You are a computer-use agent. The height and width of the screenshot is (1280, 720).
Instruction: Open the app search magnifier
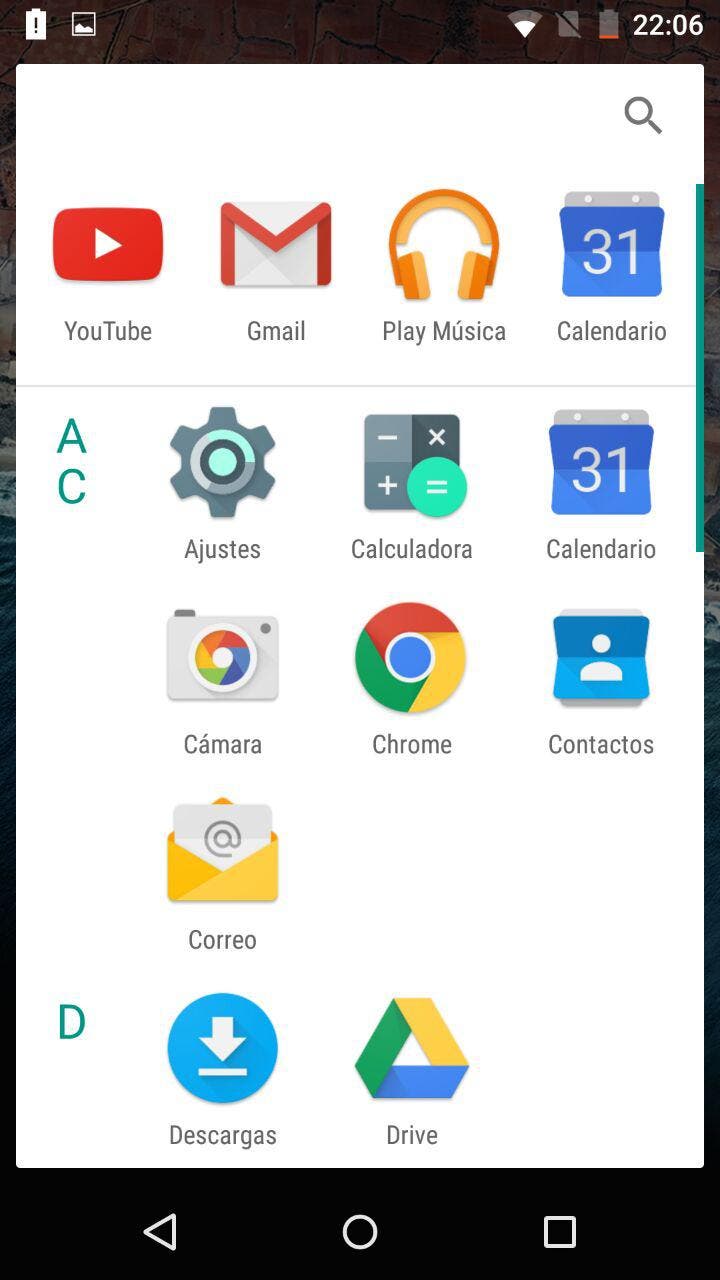point(643,115)
